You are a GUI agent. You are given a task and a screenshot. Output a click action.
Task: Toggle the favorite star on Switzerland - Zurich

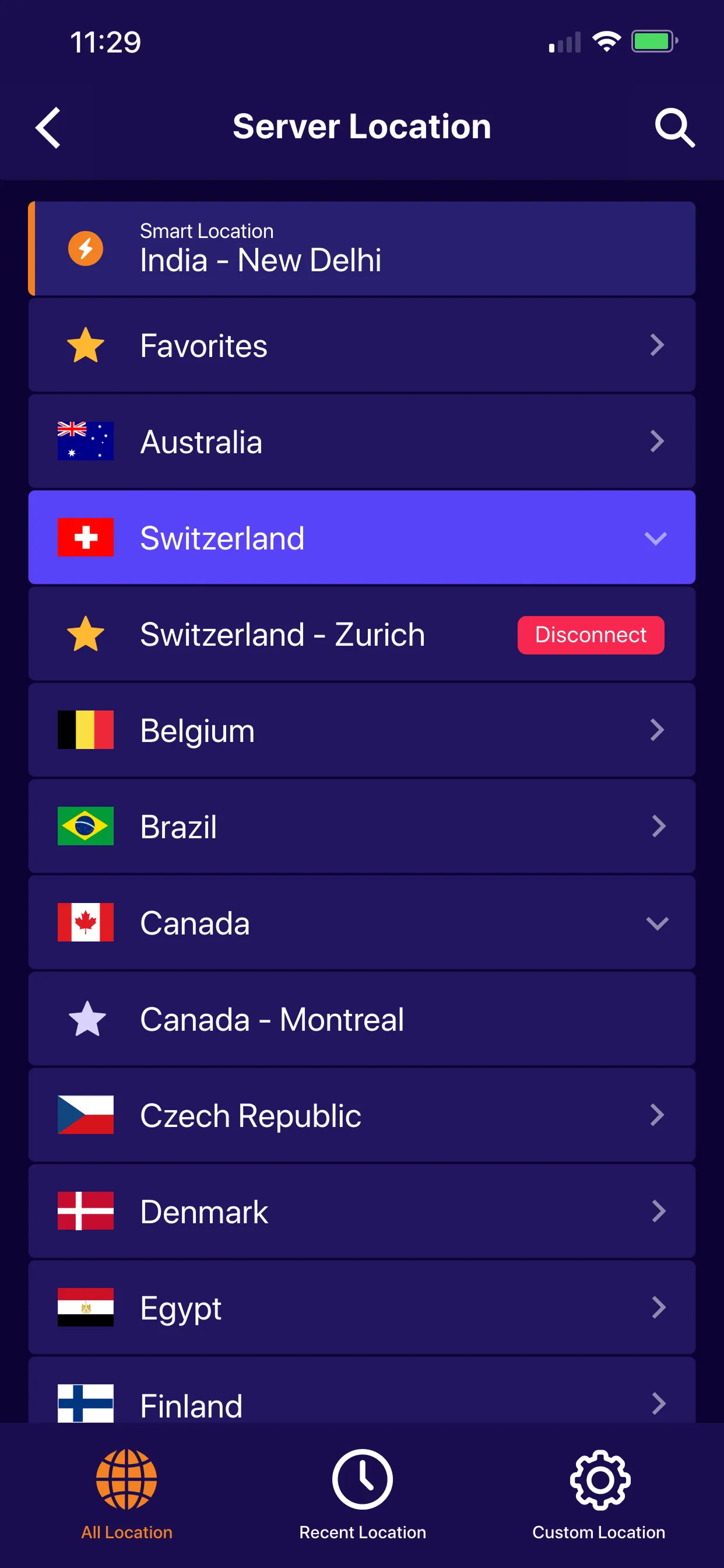(x=86, y=633)
